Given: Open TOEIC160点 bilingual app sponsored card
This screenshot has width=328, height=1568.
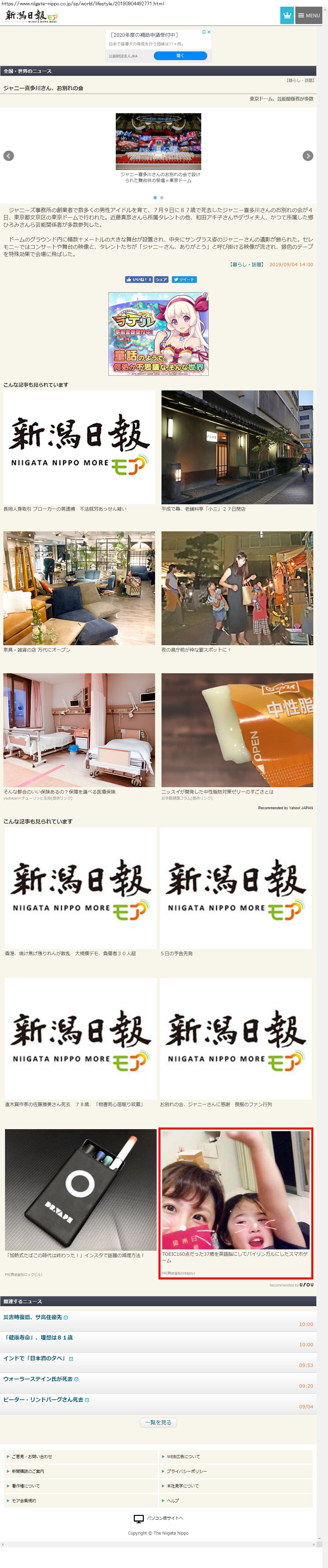Looking at the screenshot, I should (x=236, y=1194).
